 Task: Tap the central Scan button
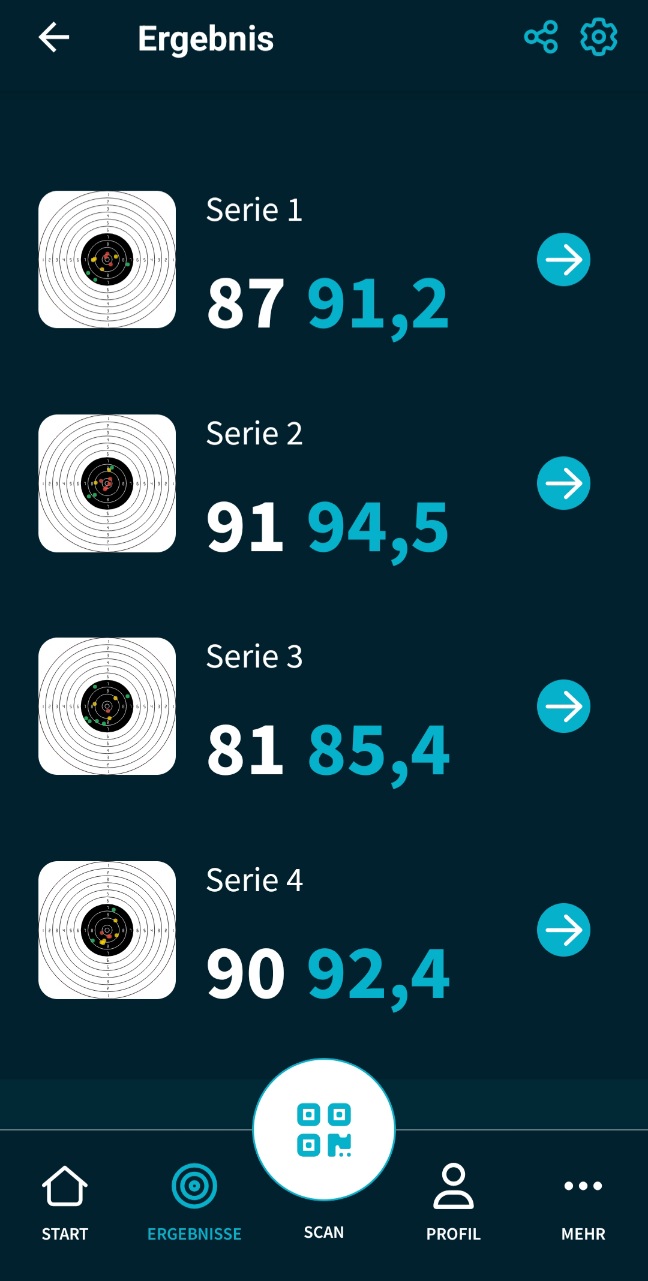(x=324, y=1132)
